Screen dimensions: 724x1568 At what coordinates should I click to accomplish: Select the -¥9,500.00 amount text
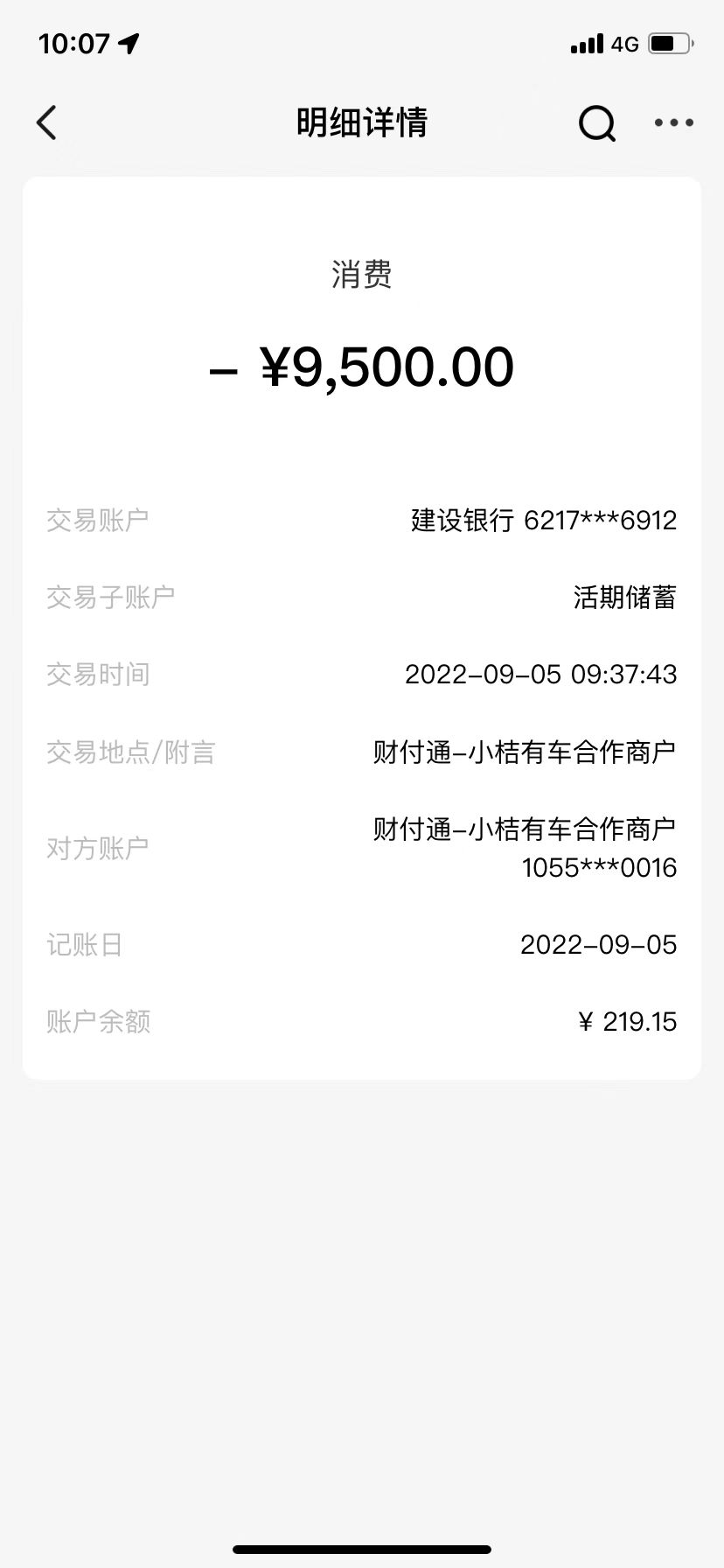[x=362, y=367]
